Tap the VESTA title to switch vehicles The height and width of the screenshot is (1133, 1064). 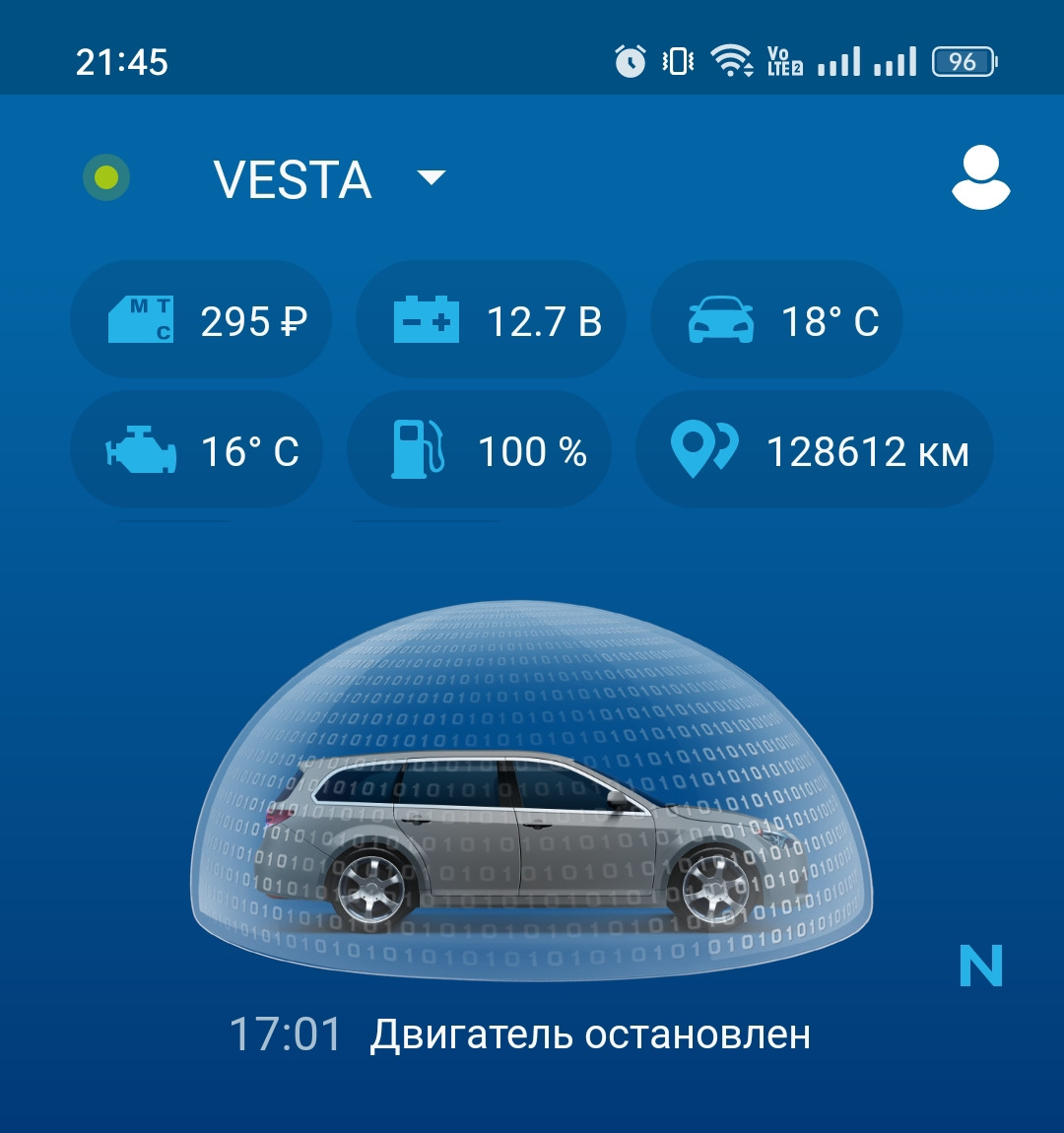pos(294,179)
